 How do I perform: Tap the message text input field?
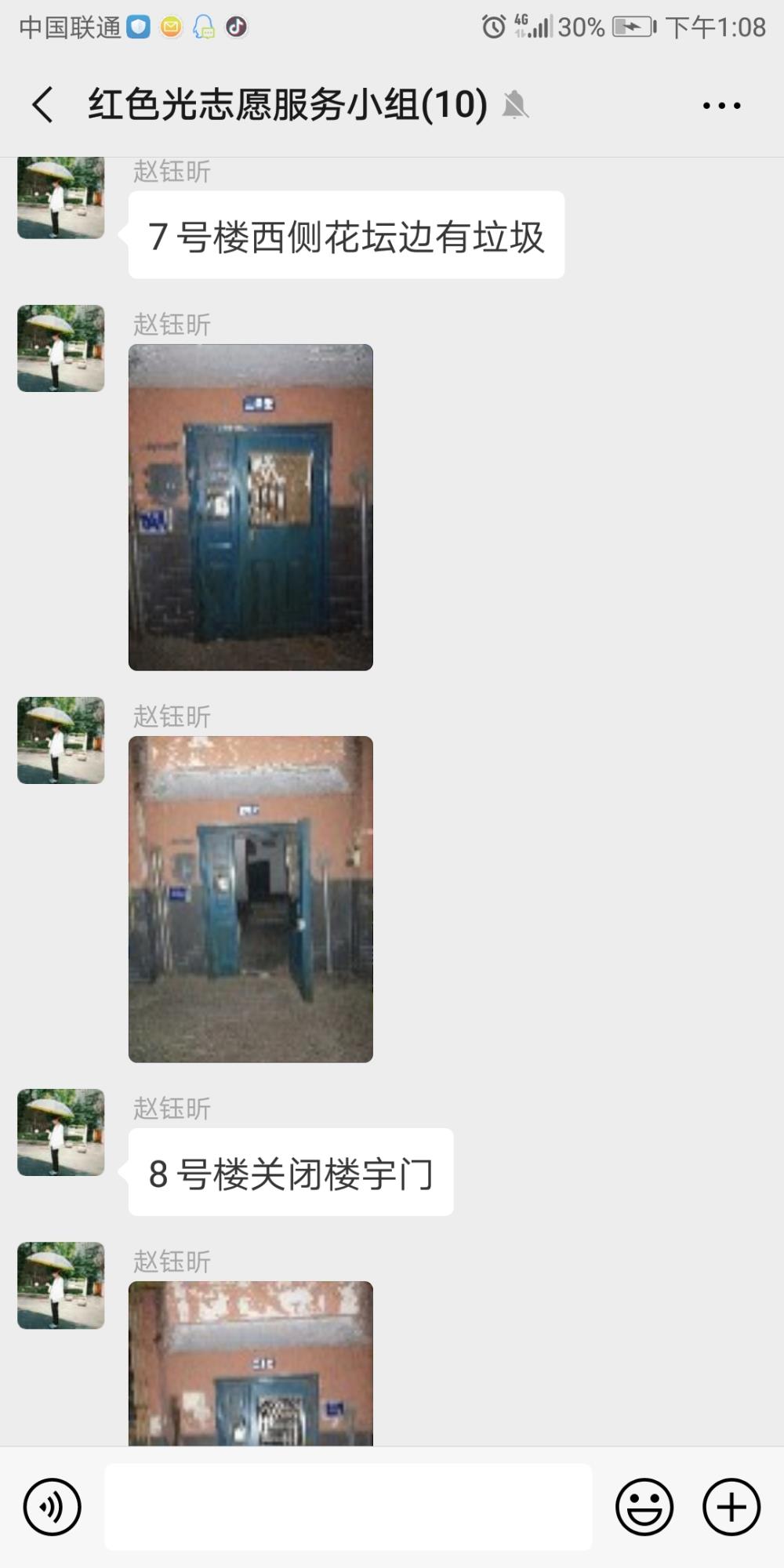click(x=348, y=1507)
